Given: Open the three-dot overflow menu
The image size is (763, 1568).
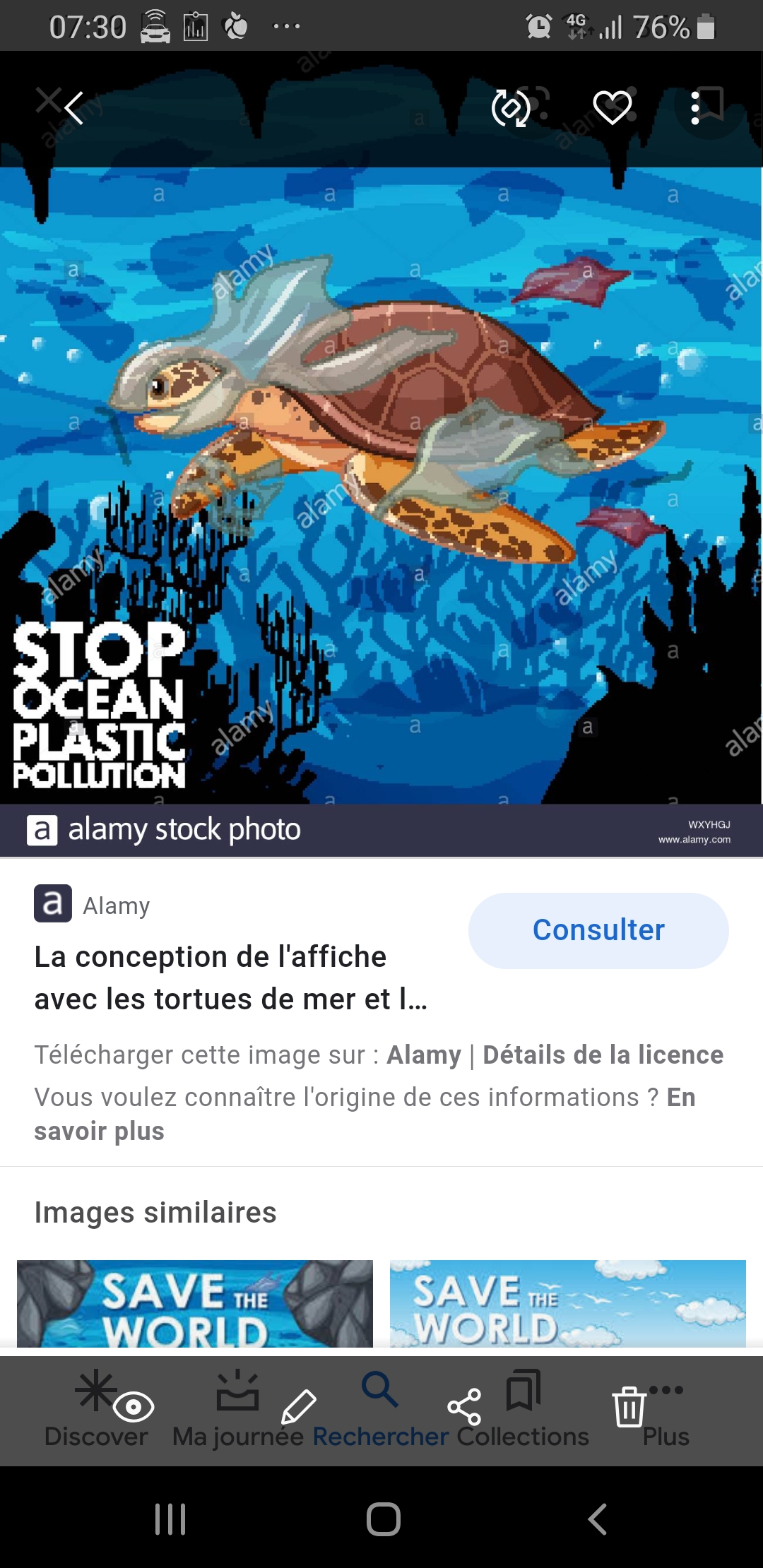Looking at the screenshot, I should coord(695,108).
